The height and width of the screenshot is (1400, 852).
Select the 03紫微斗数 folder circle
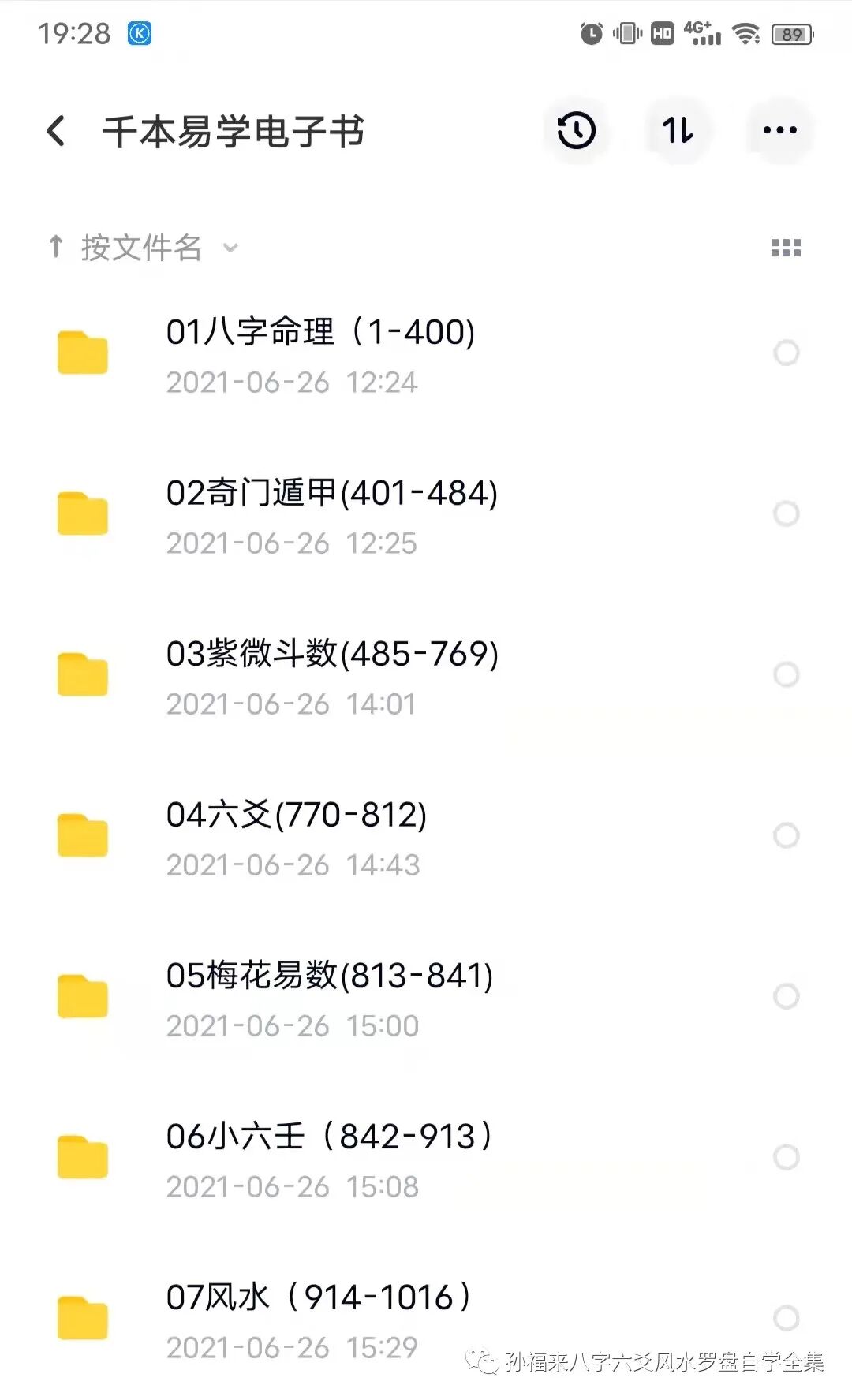[786, 674]
